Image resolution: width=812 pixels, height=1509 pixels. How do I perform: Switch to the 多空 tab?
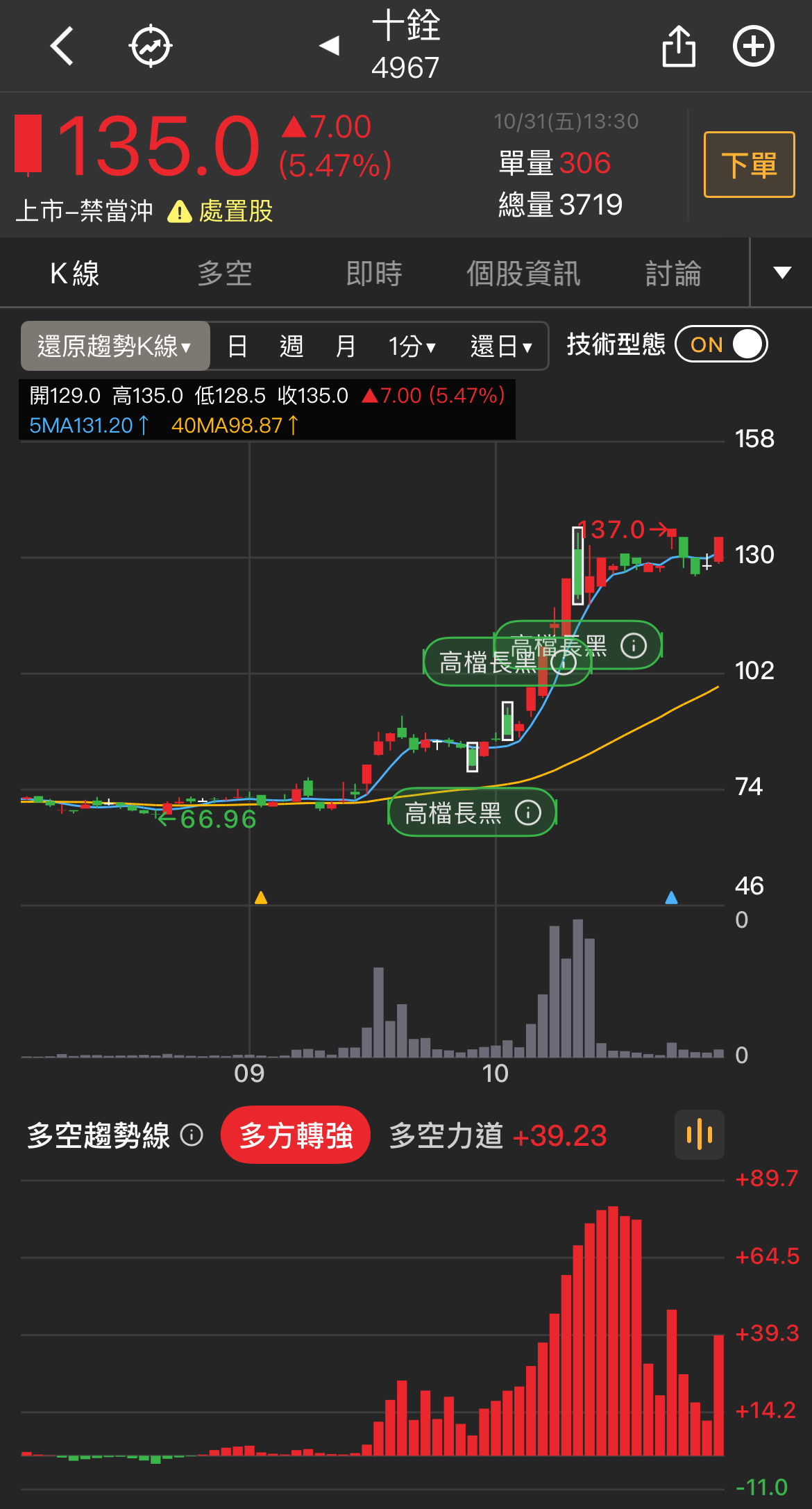click(224, 273)
